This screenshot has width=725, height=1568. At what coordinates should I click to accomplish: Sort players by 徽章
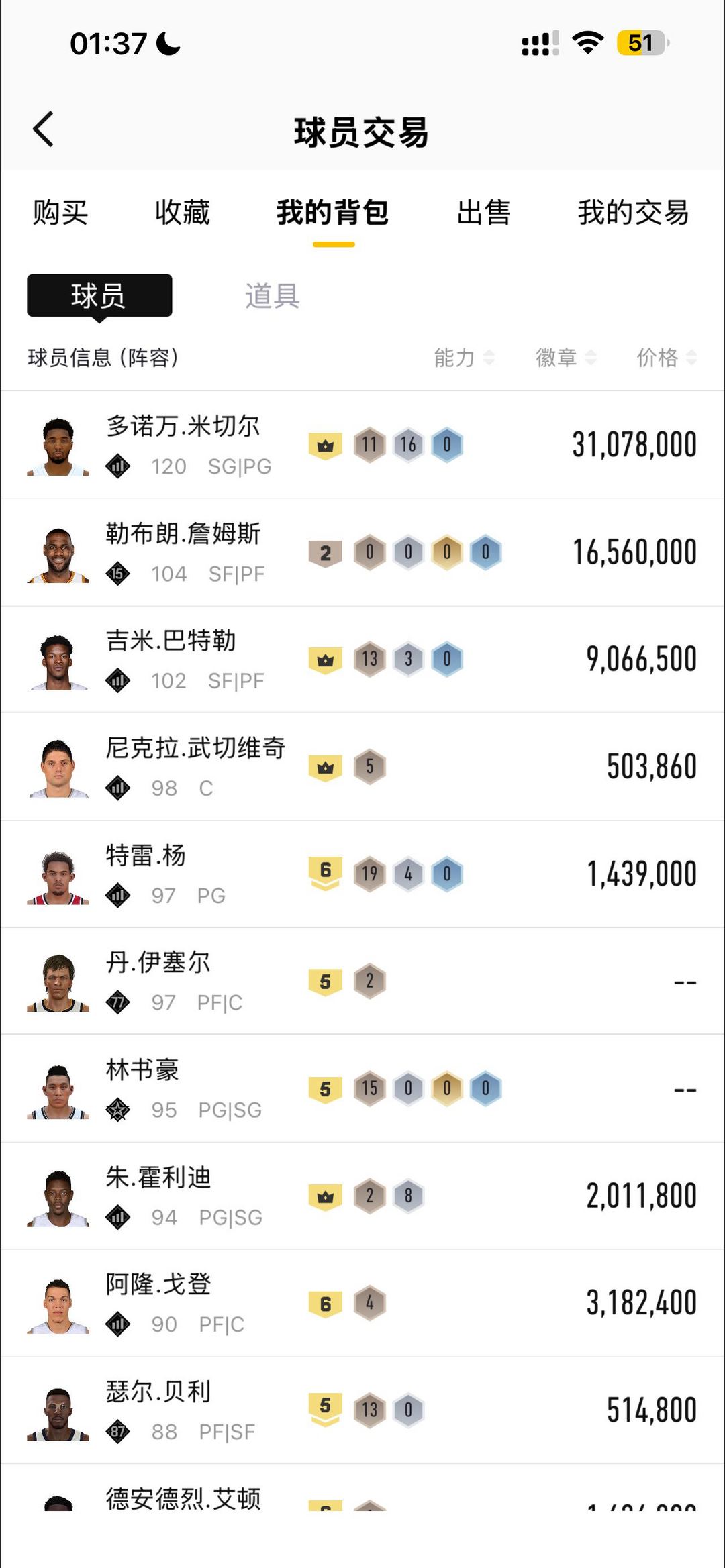click(x=565, y=358)
